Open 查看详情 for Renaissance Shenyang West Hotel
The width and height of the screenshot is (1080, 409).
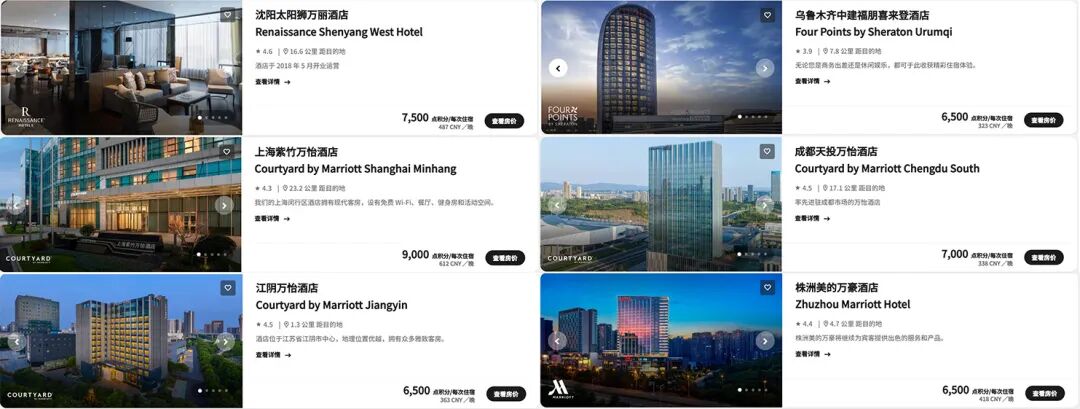point(272,82)
